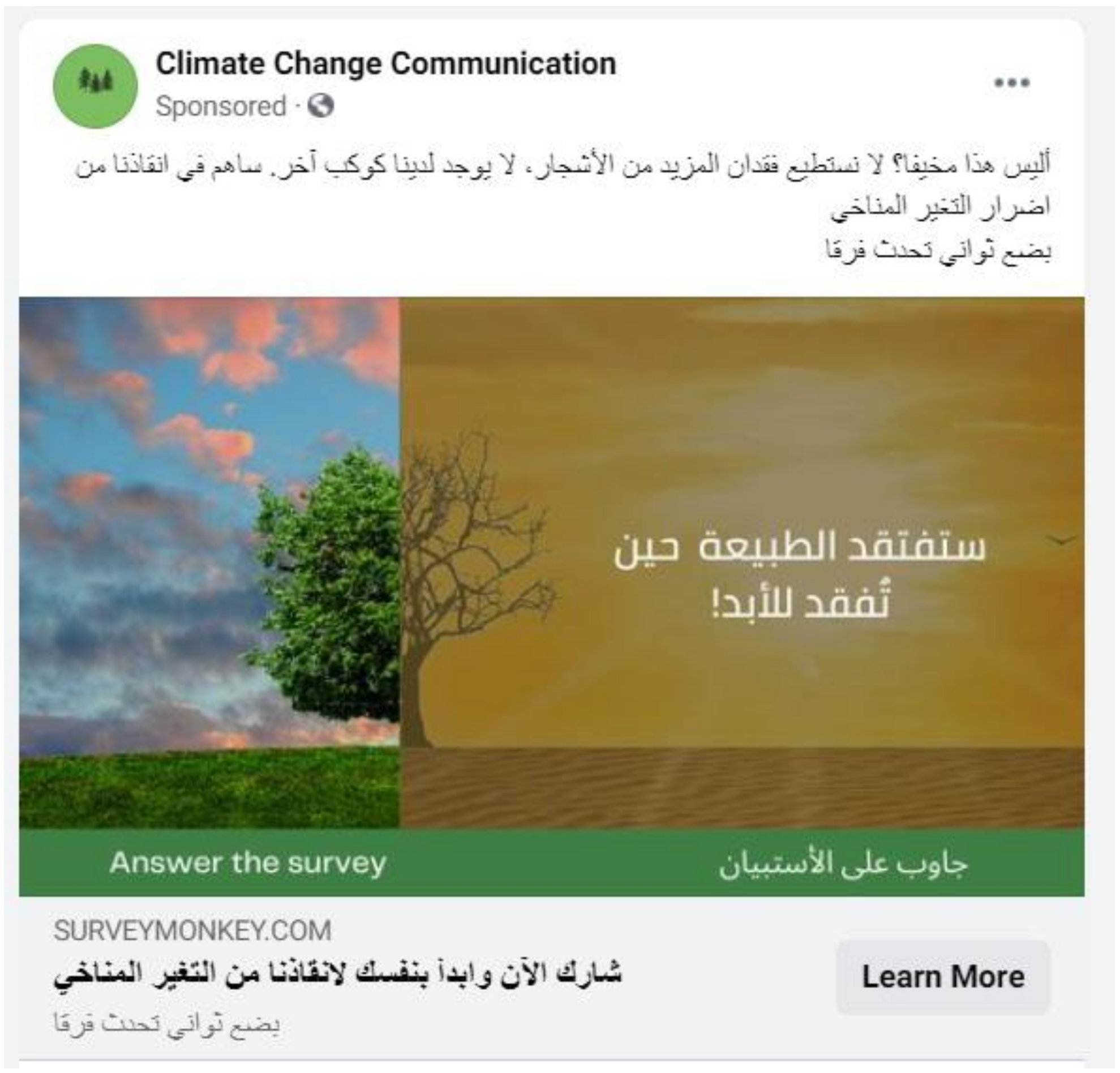Open the SURVEYMONKEY.COM link headline
Screen dimensions: 1120x1073
[x=337, y=973]
